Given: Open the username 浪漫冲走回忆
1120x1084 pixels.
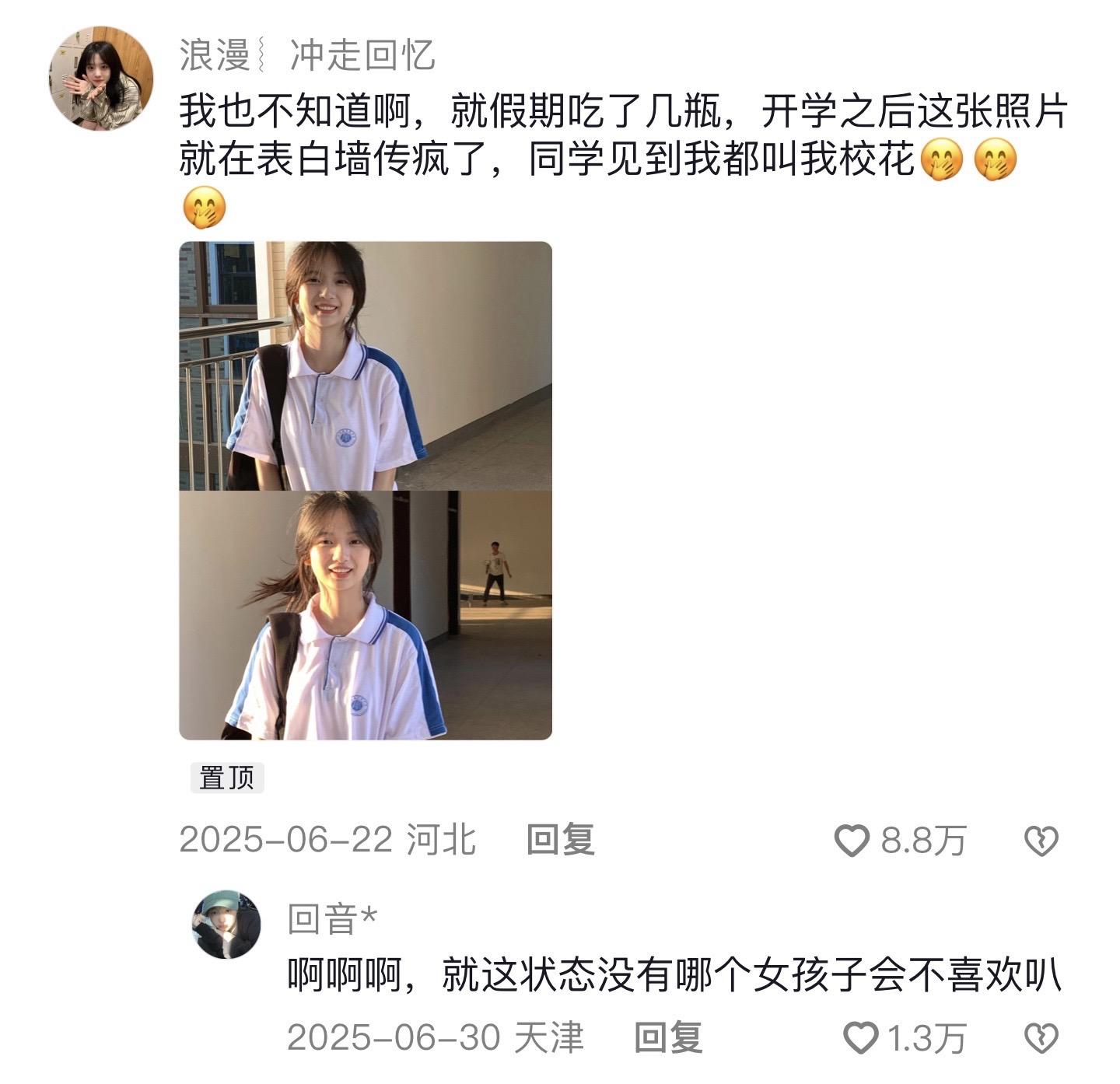Looking at the screenshot, I should 306,54.
